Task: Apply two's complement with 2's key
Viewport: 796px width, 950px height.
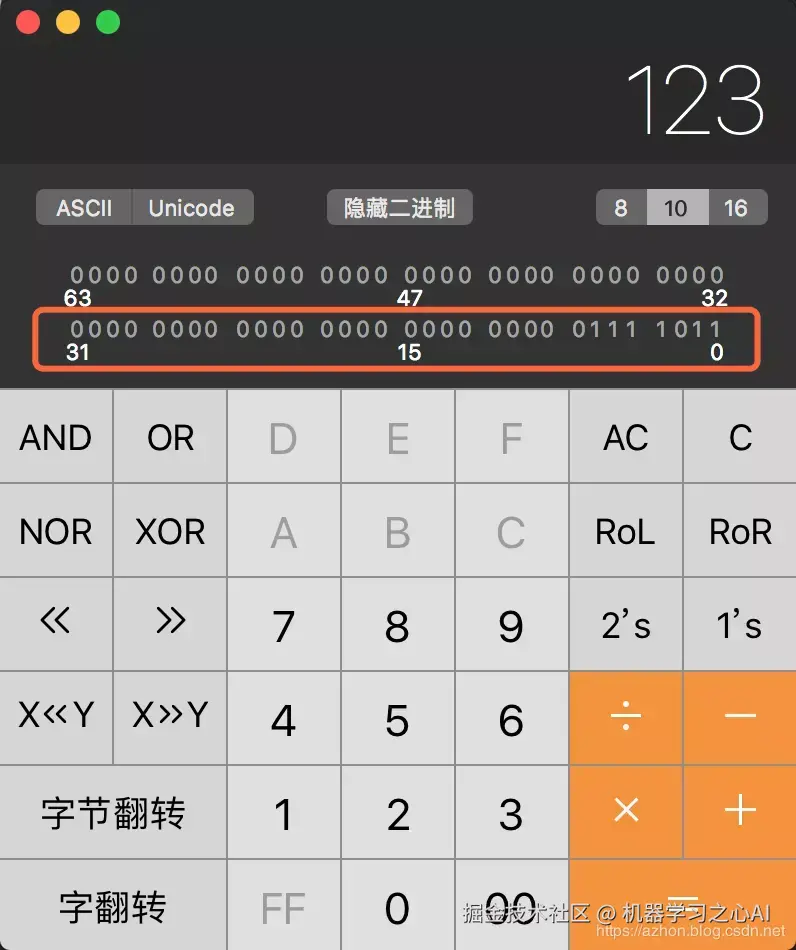Action: click(x=626, y=626)
